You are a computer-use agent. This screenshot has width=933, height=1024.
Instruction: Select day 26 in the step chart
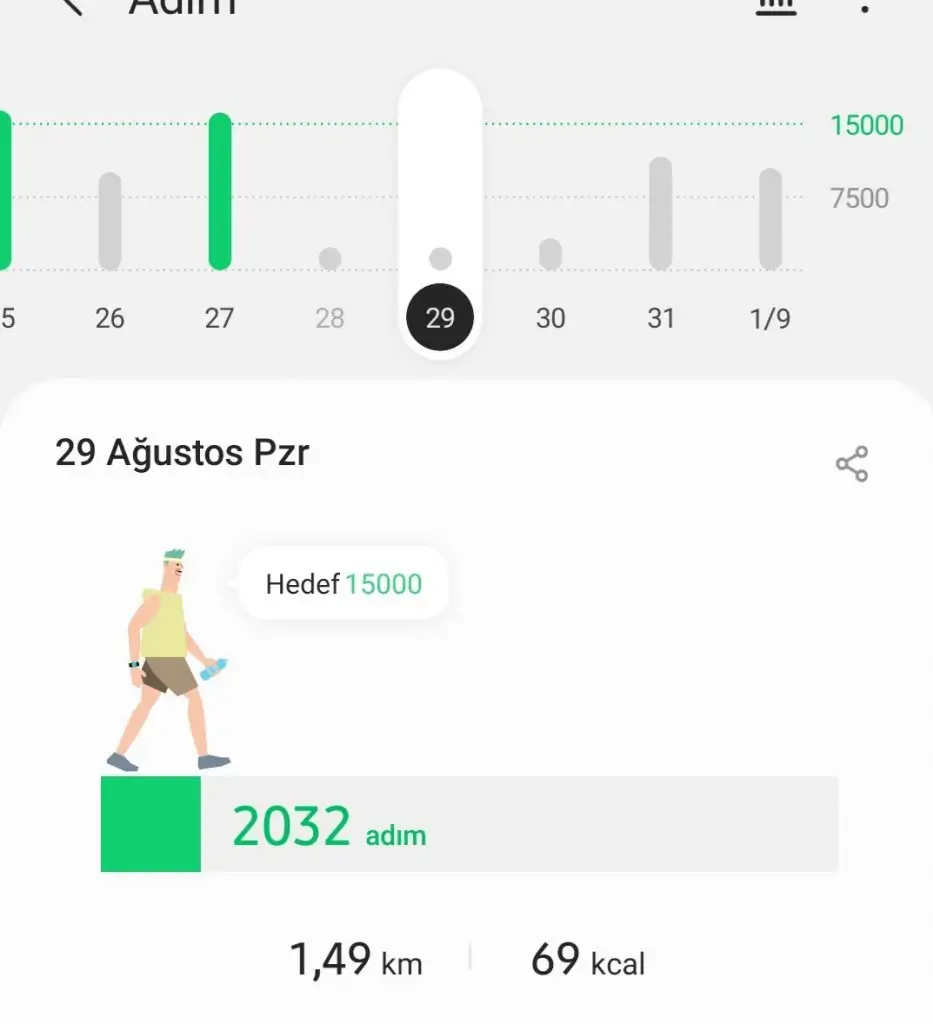tap(110, 318)
